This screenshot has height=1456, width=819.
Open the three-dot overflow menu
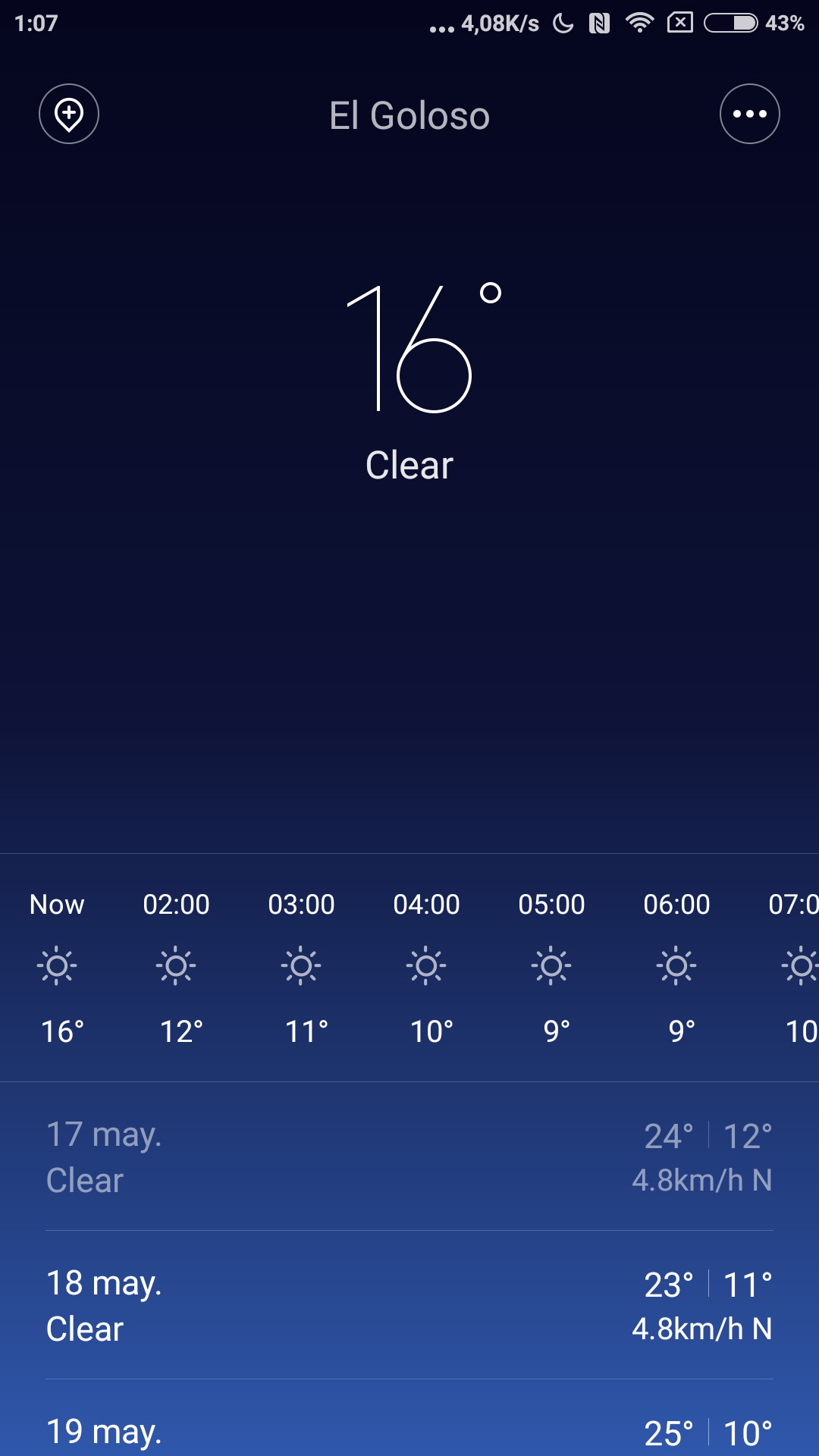[749, 114]
